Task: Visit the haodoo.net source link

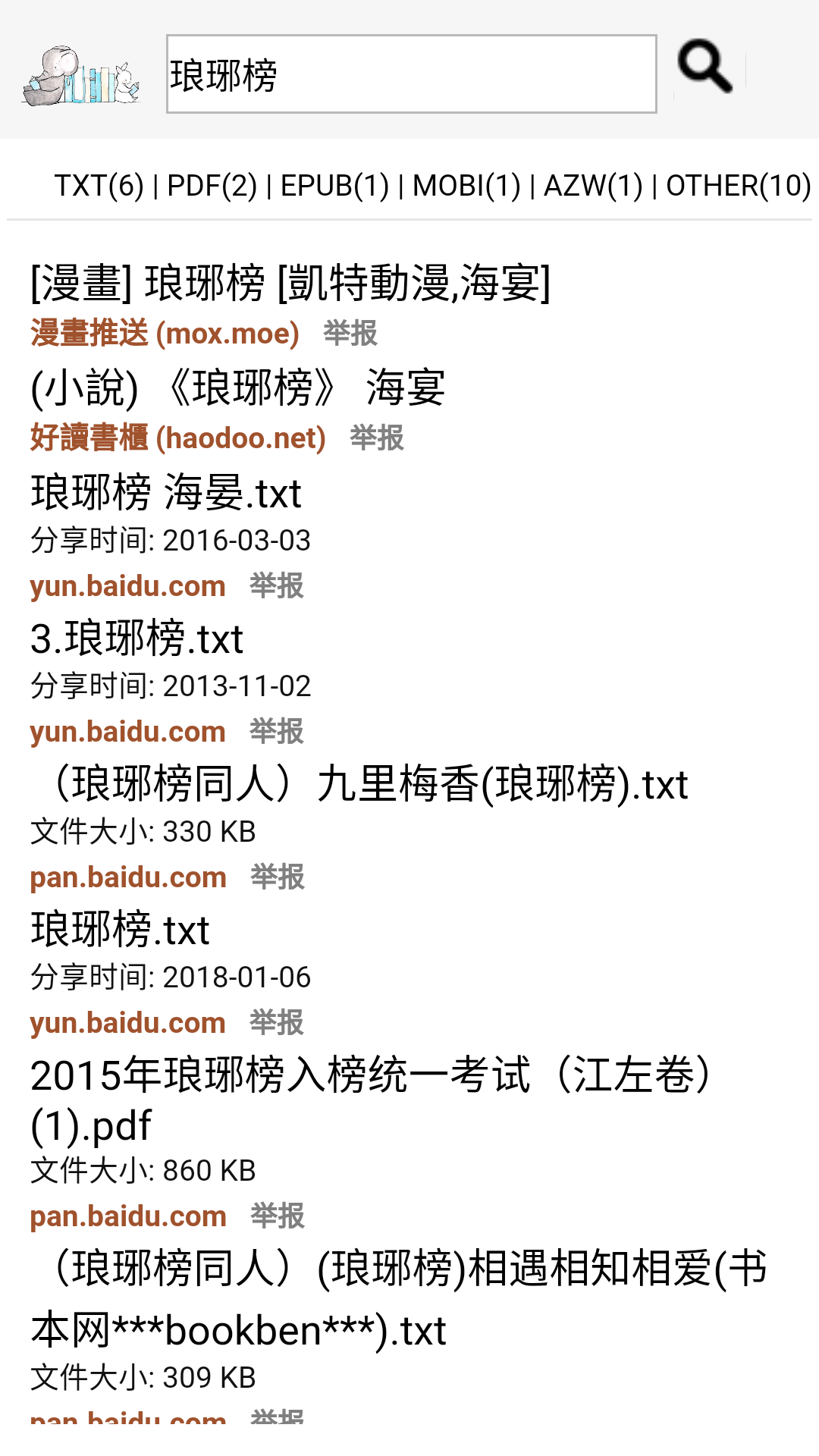Action: tap(177, 438)
